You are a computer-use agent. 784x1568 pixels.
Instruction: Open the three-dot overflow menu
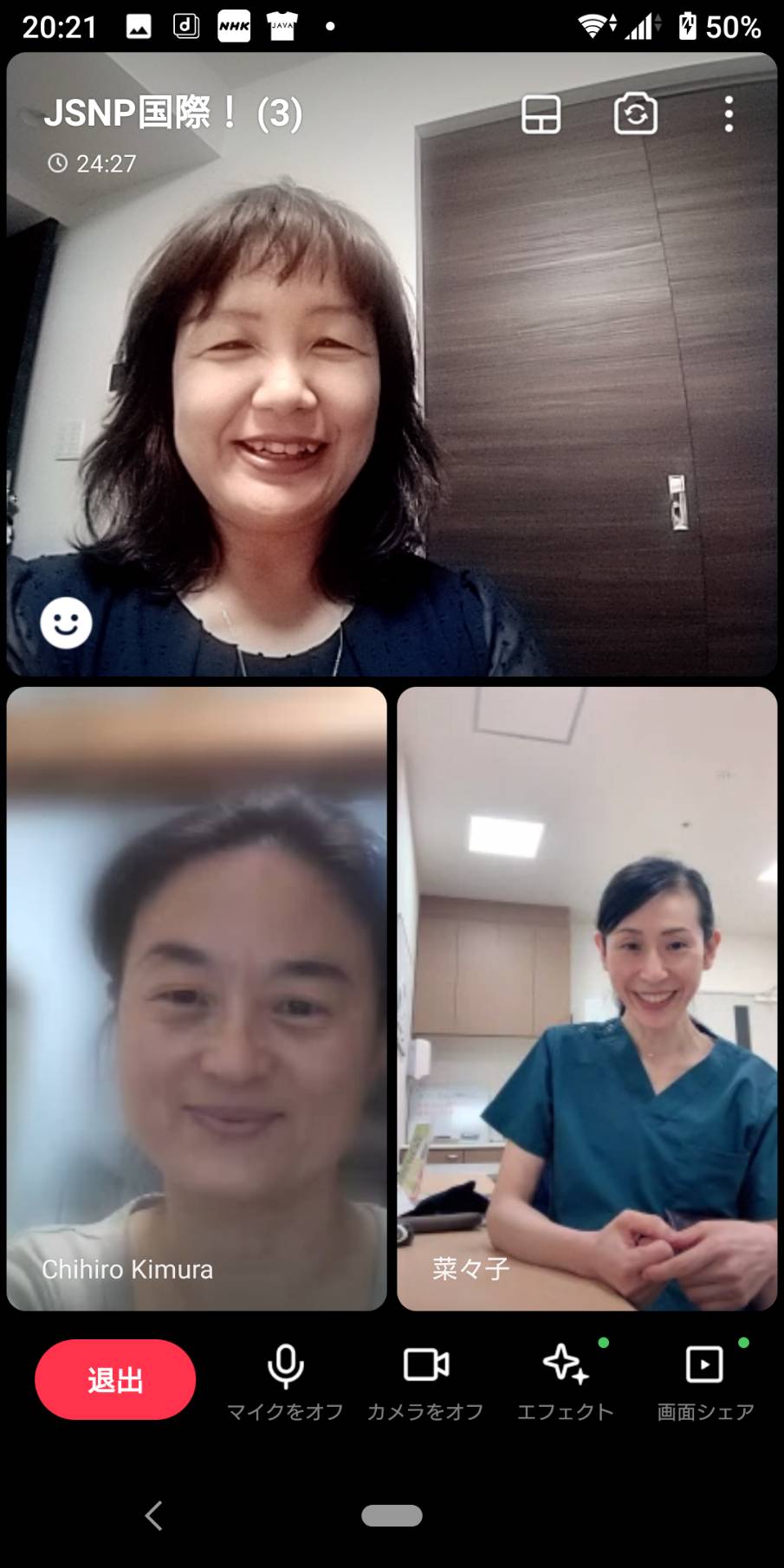729,114
